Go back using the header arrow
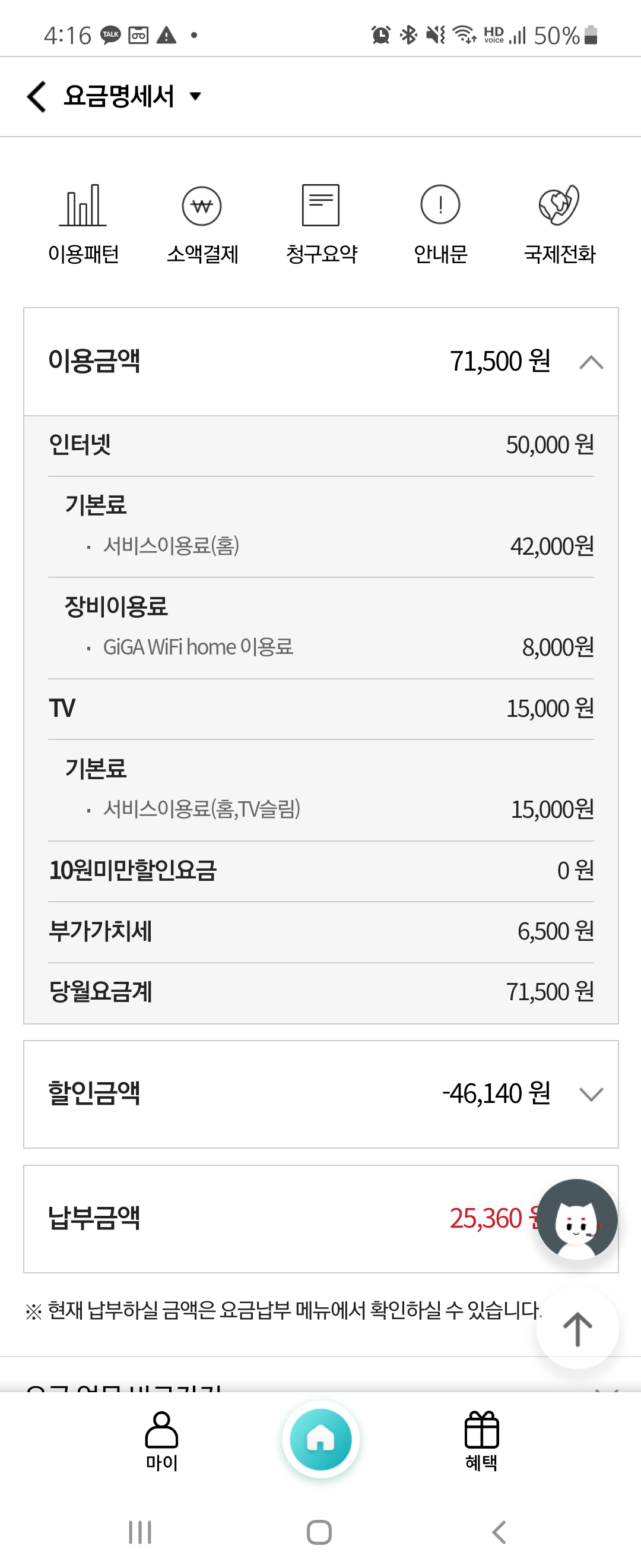The height and width of the screenshot is (1568, 641). [36, 96]
